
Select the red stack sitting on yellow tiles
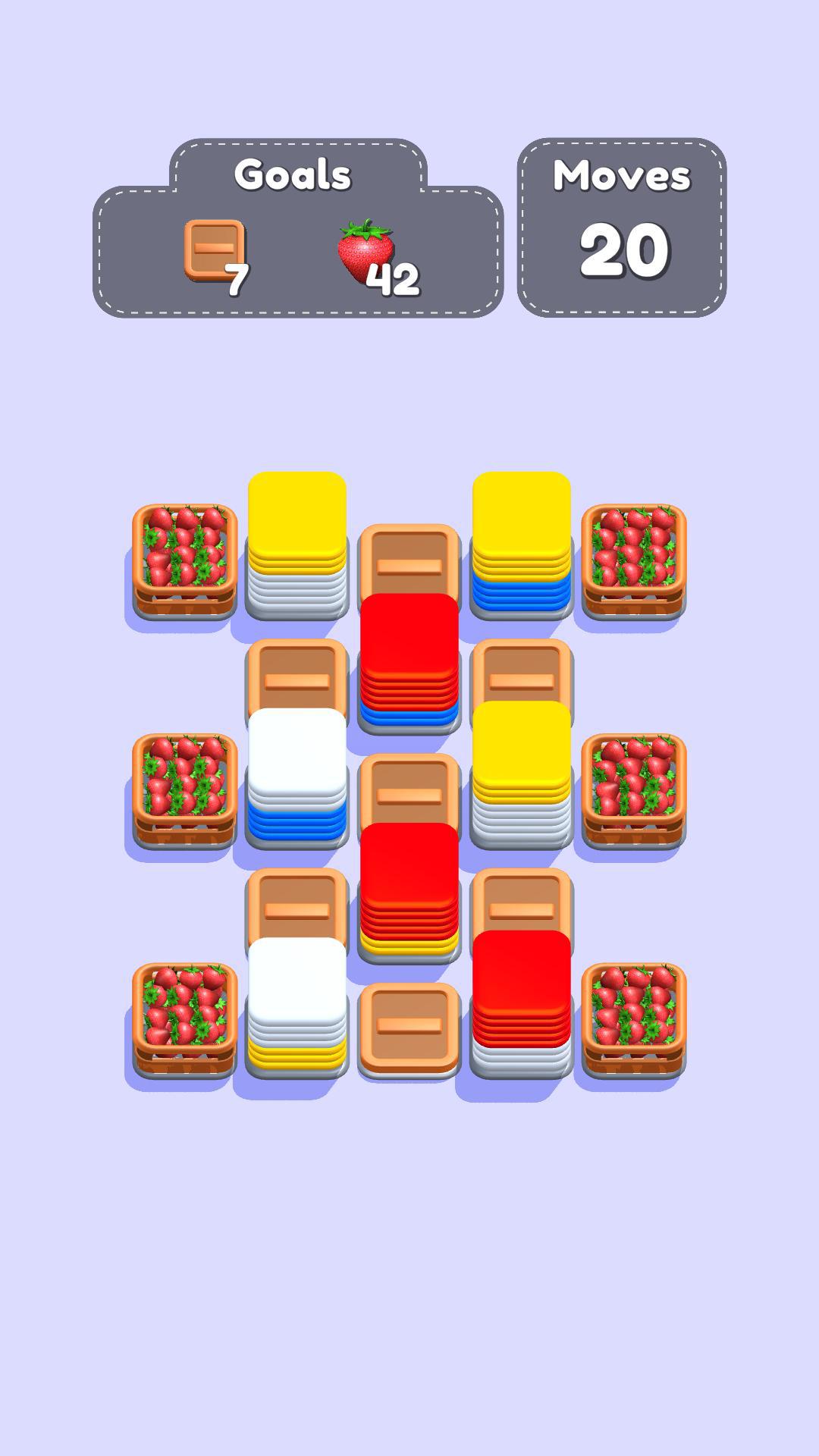click(x=409, y=872)
